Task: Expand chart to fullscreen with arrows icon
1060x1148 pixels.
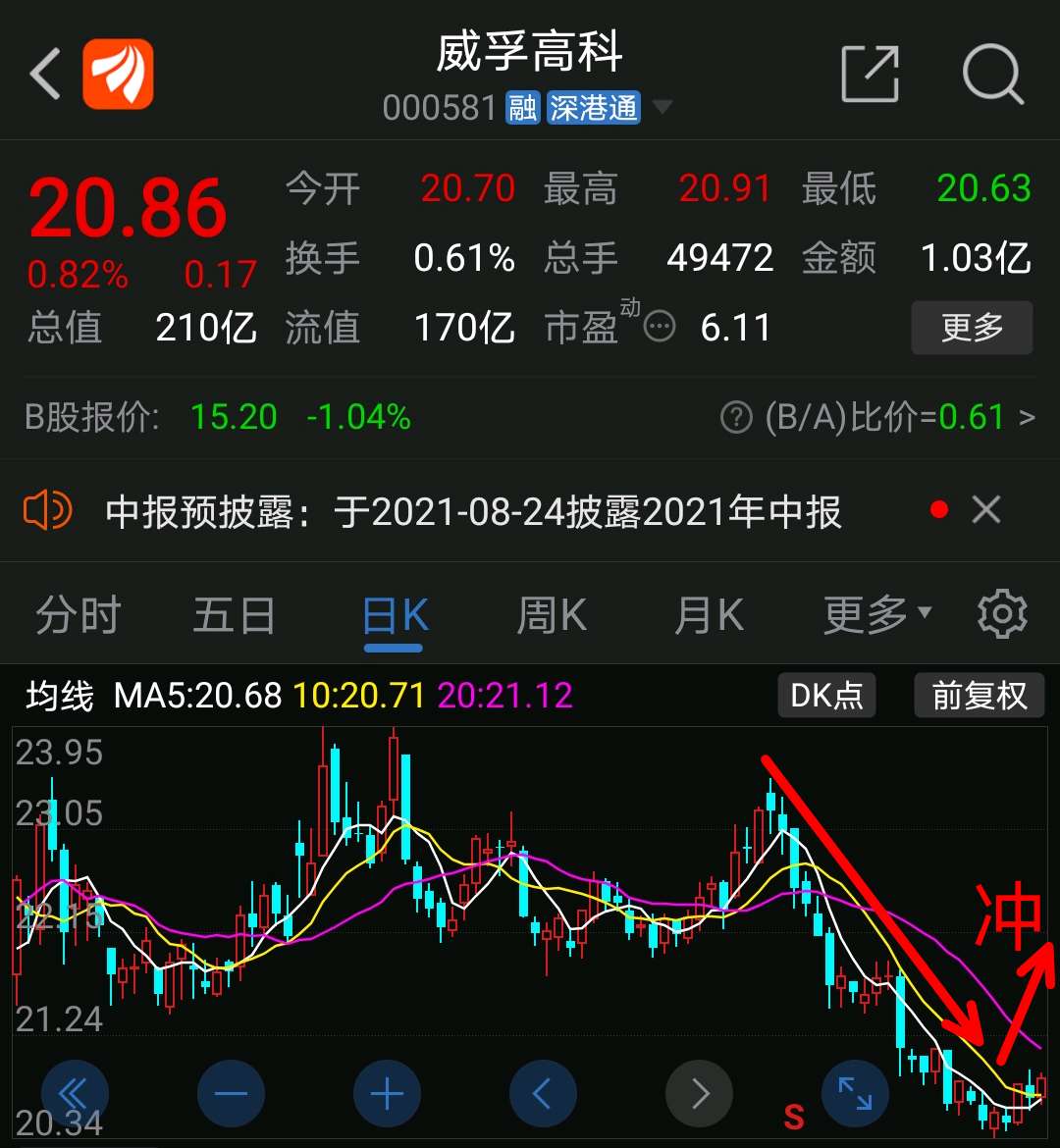Action: (856, 1093)
